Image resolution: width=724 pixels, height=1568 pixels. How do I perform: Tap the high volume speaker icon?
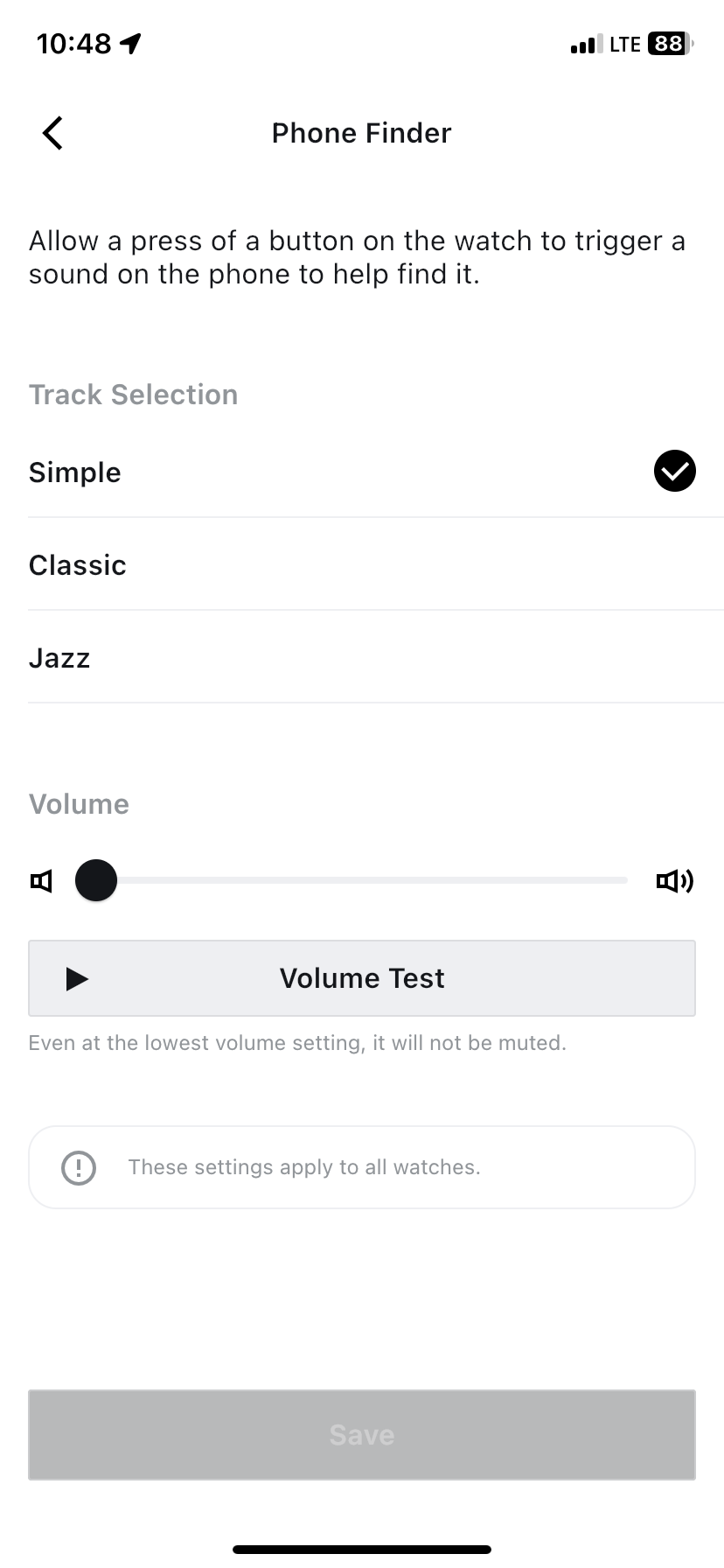(x=674, y=881)
